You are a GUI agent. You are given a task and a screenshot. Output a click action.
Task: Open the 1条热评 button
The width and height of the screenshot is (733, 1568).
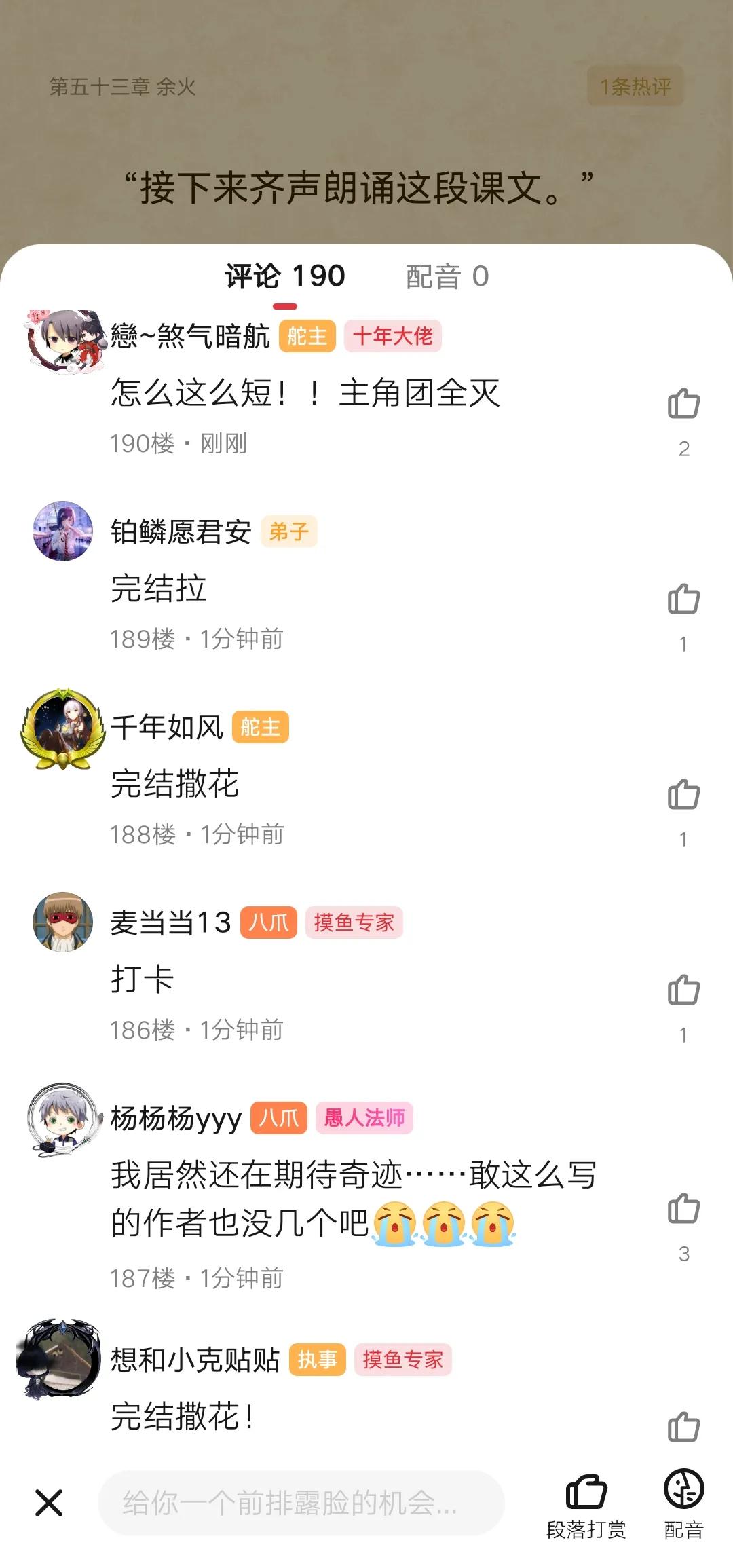pyautogui.click(x=635, y=86)
